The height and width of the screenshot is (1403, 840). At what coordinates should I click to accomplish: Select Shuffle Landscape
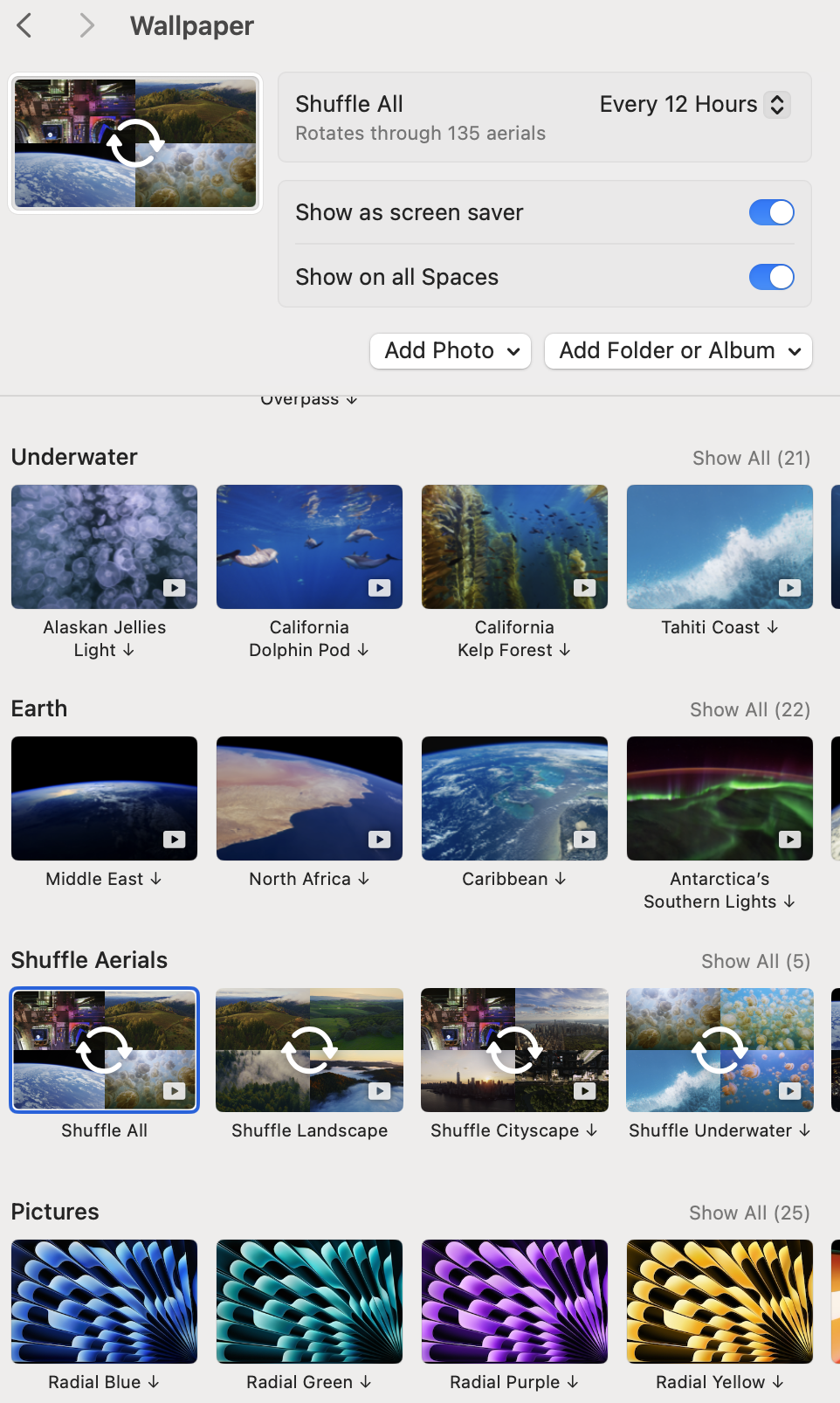309,1050
